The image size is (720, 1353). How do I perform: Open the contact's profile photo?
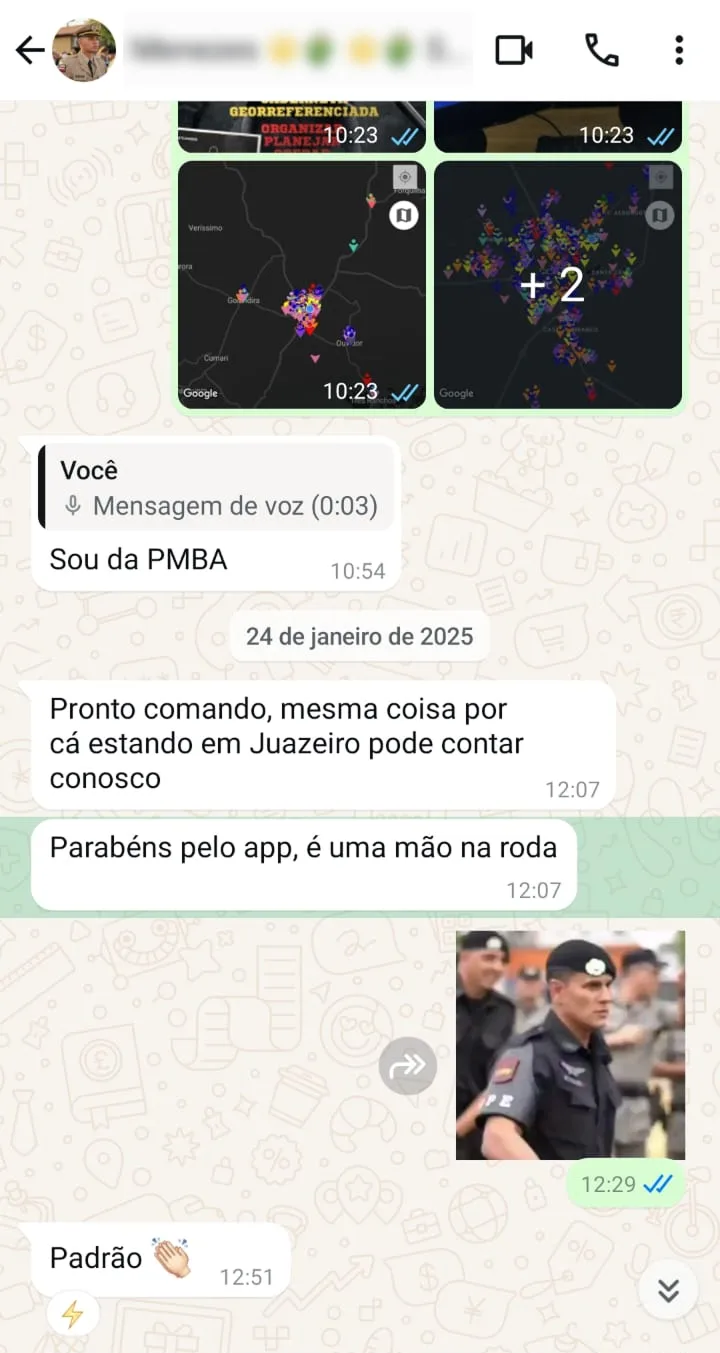(84, 50)
